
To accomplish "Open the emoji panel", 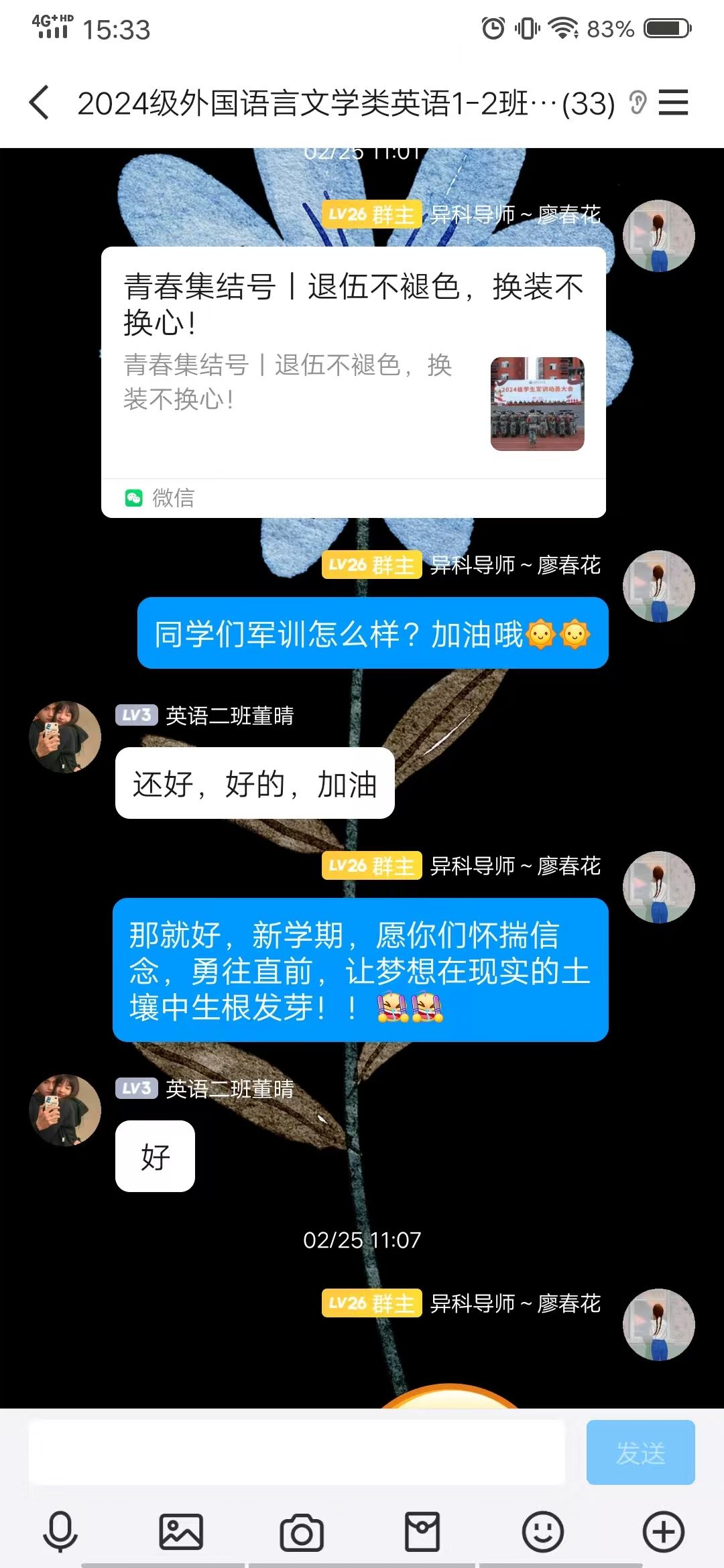I will (542, 1532).
